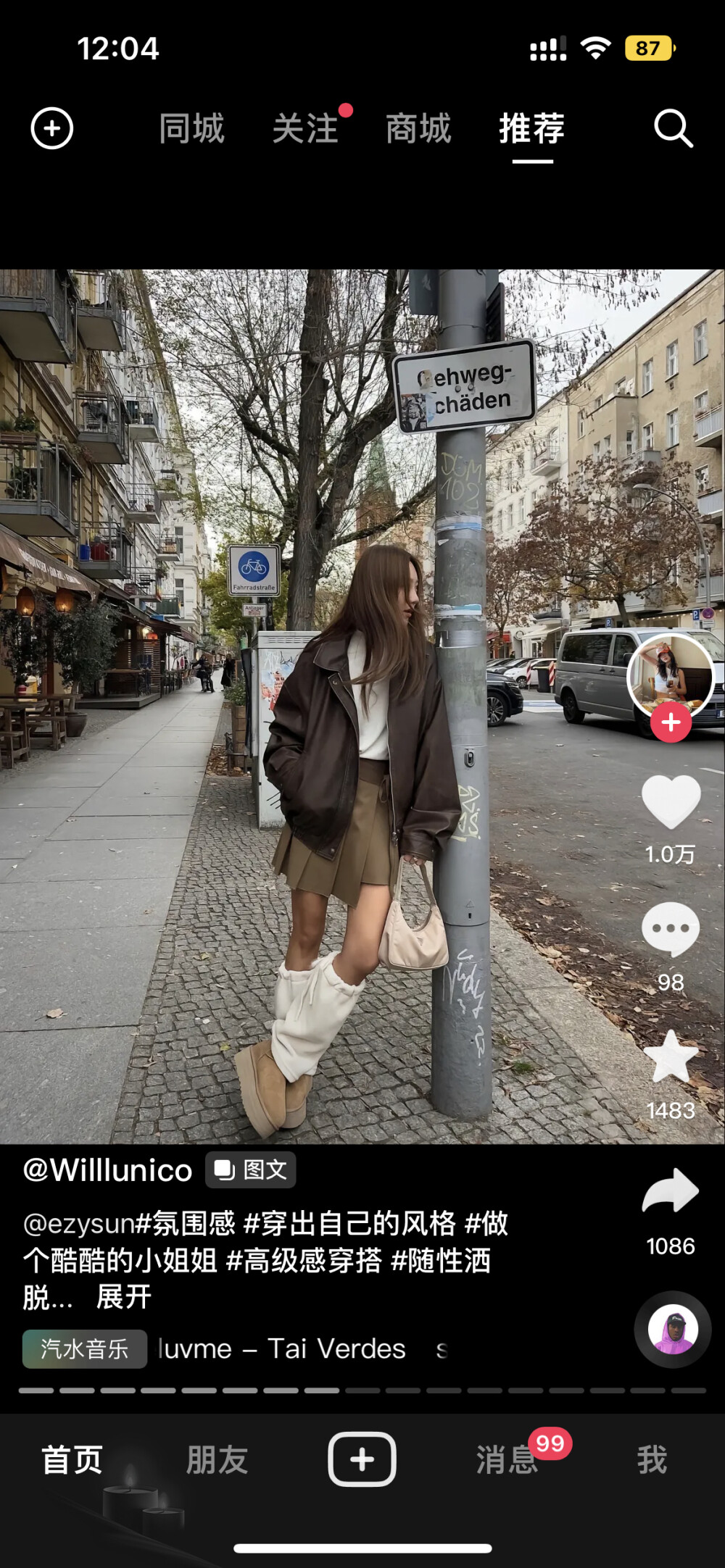Open the comments bubble showing 98

pos(671,930)
